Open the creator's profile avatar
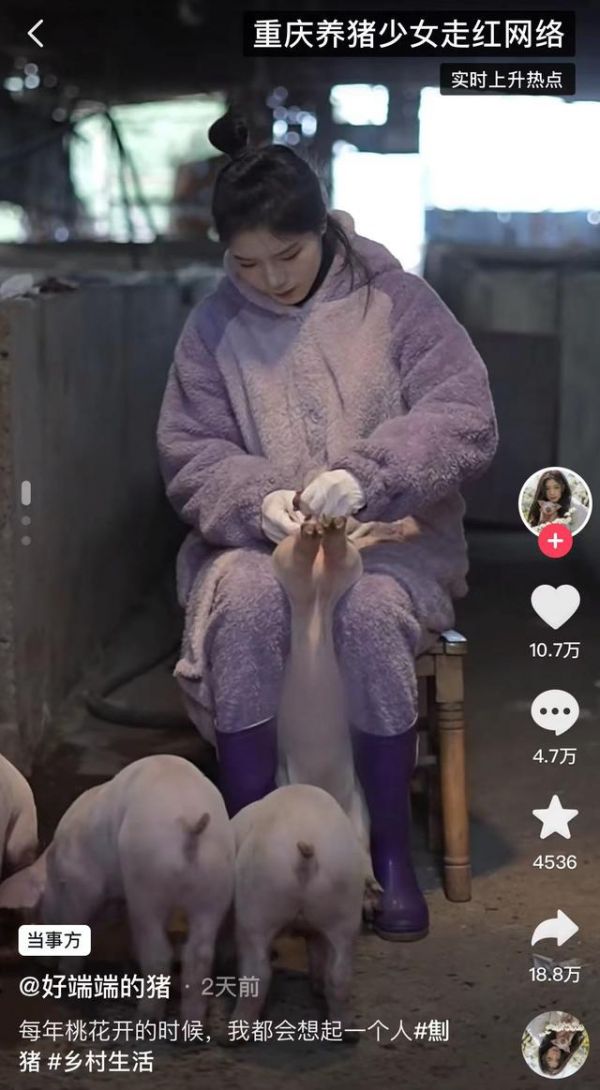The width and height of the screenshot is (600, 1090). tap(554, 500)
